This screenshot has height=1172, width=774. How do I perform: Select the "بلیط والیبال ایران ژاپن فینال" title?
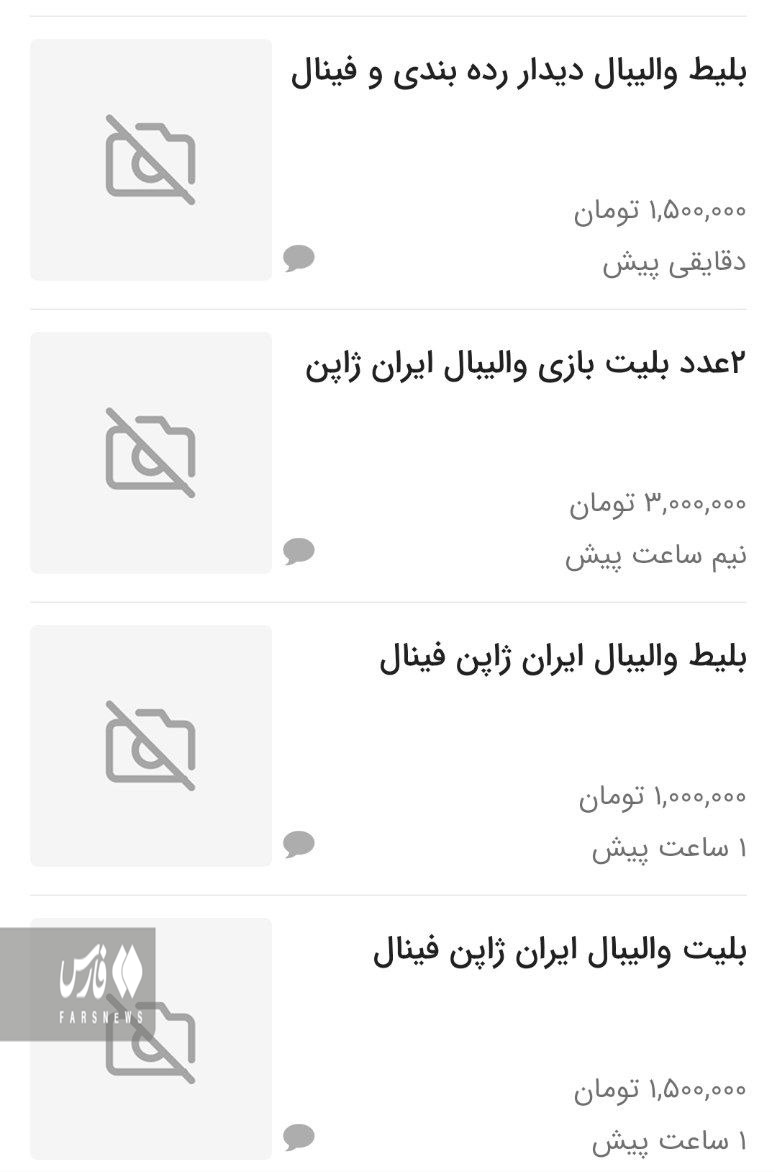point(565,655)
